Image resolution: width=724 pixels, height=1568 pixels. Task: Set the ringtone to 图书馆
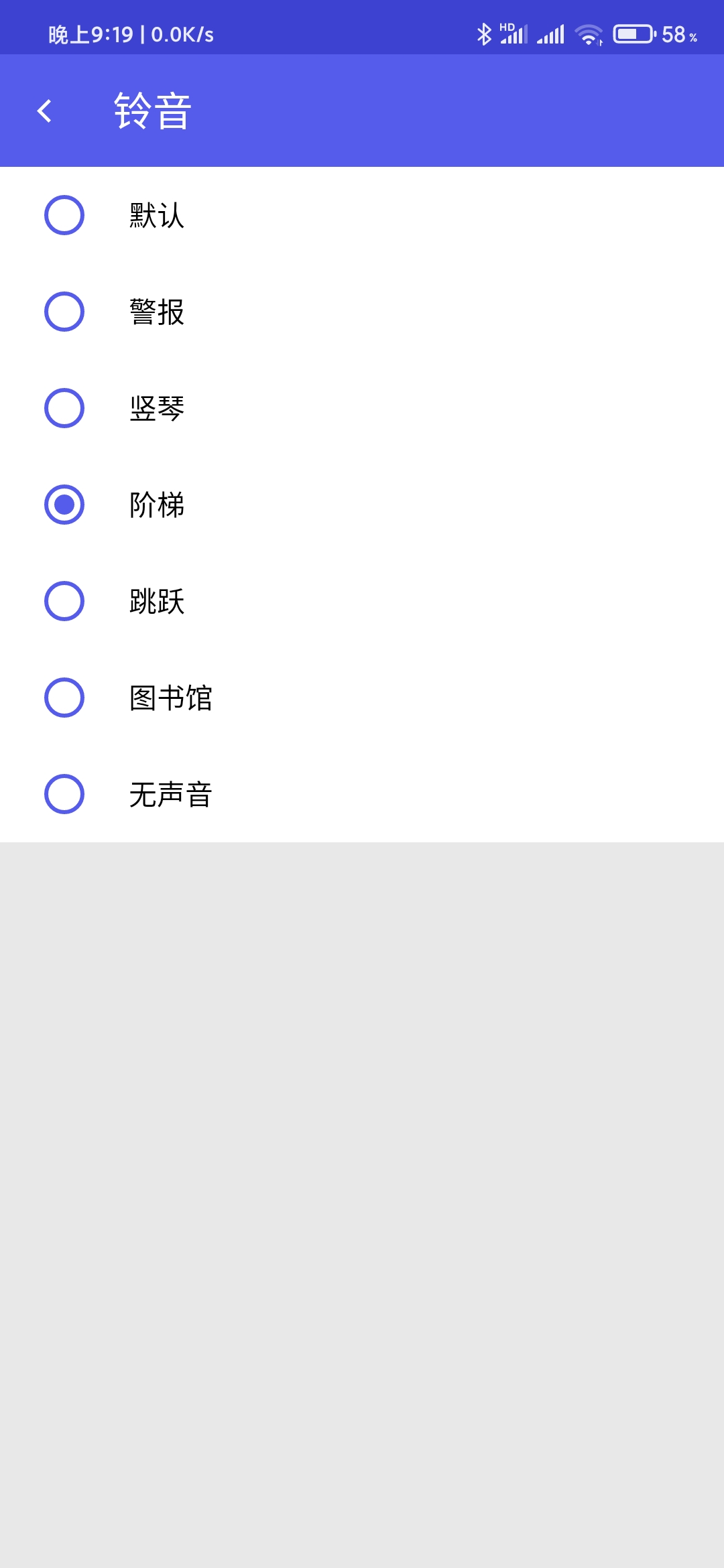(64, 698)
